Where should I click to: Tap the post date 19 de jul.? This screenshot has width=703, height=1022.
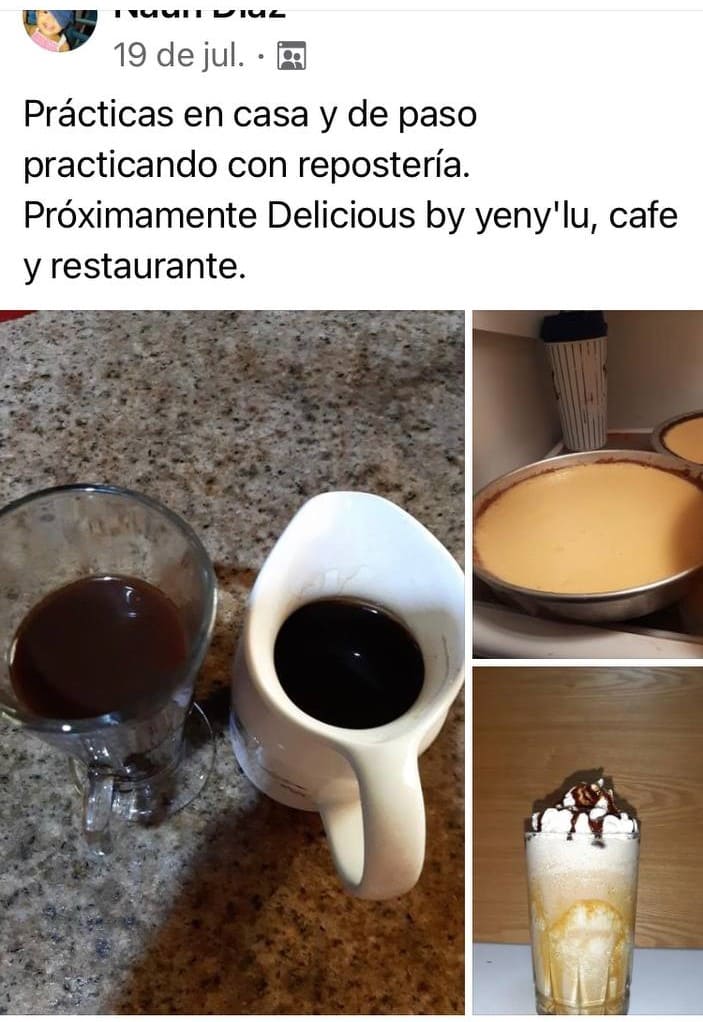coord(179,56)
